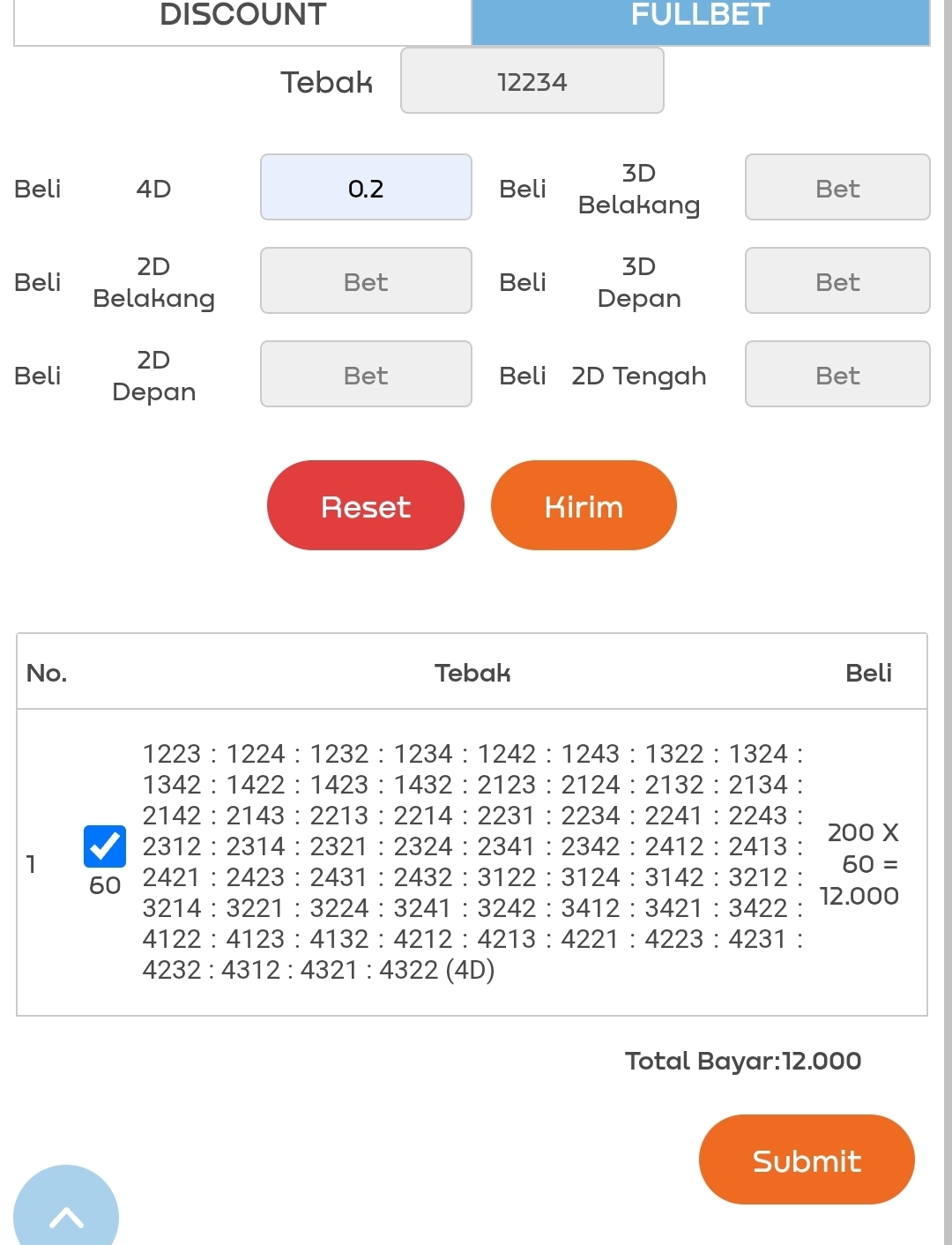
Task: Select the 3D Depan bet field
Action: pyautogui.click(x=837, y=281)
